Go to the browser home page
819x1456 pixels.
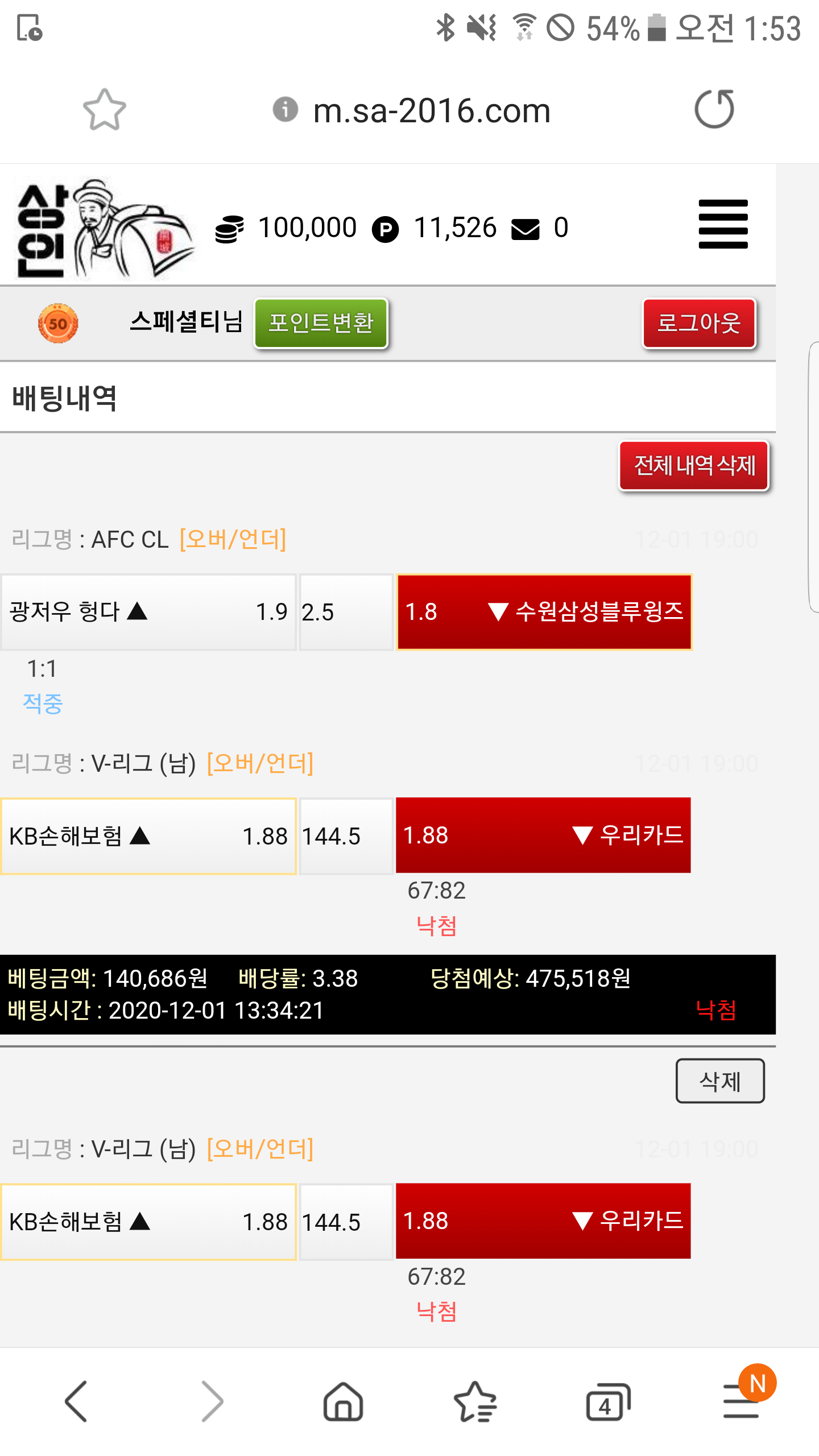(x=343, y=1401)
